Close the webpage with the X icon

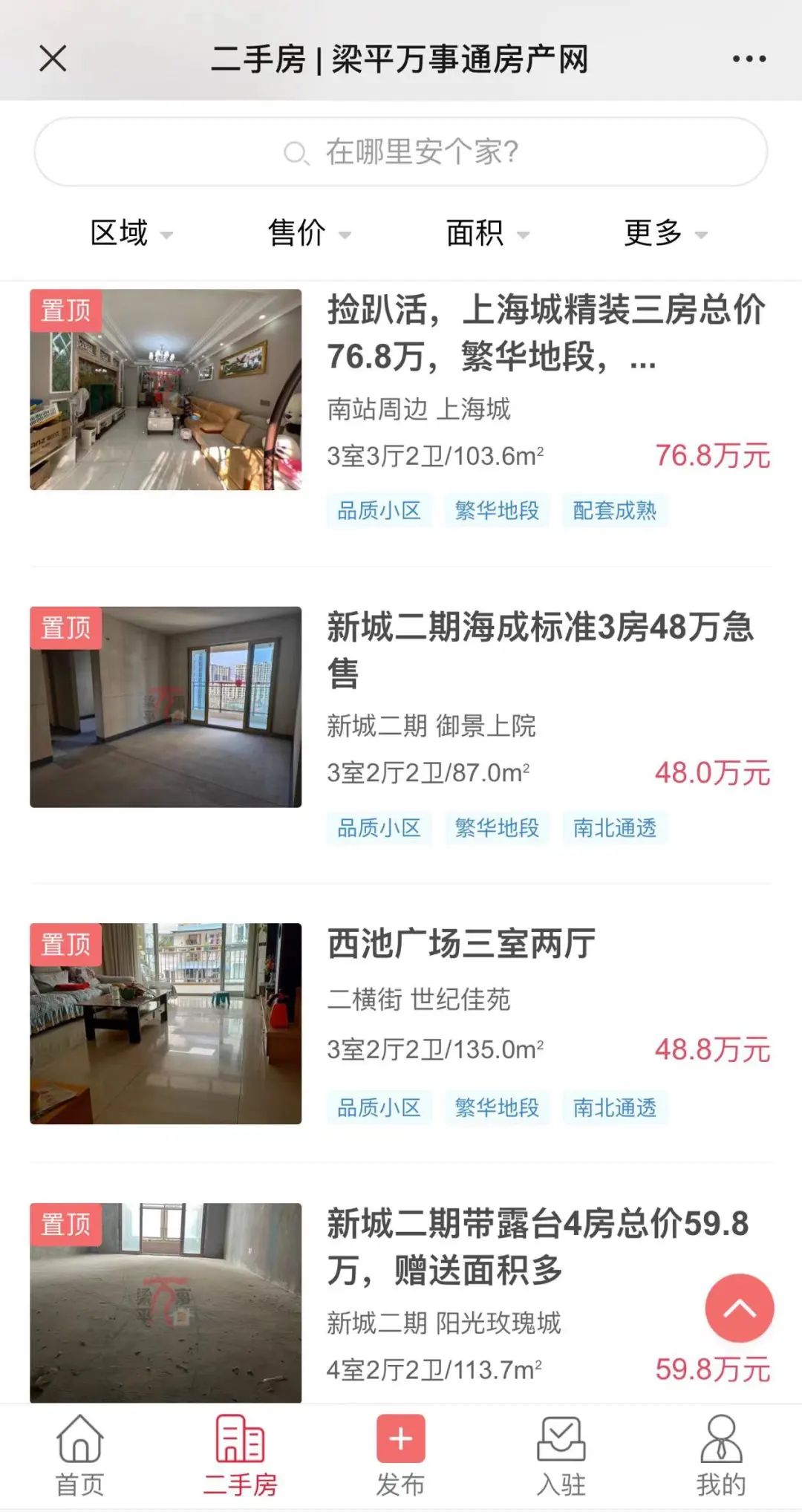coord(53,59)
